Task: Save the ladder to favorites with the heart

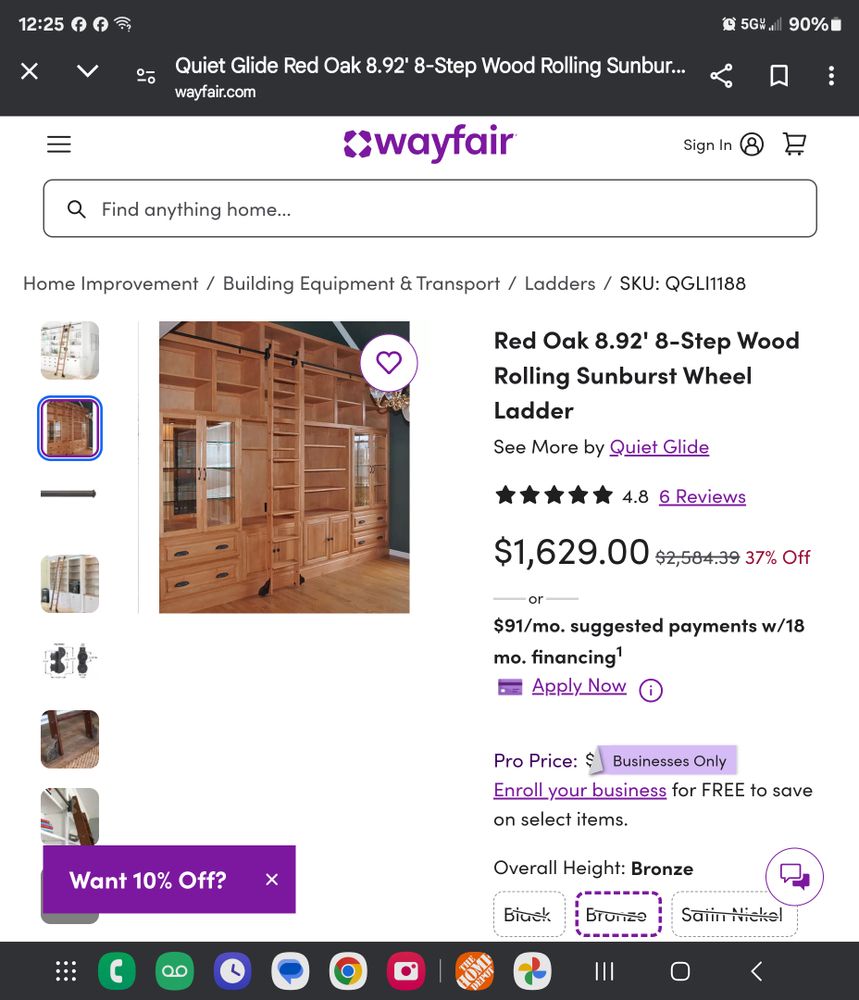Action: pos(389,363)
